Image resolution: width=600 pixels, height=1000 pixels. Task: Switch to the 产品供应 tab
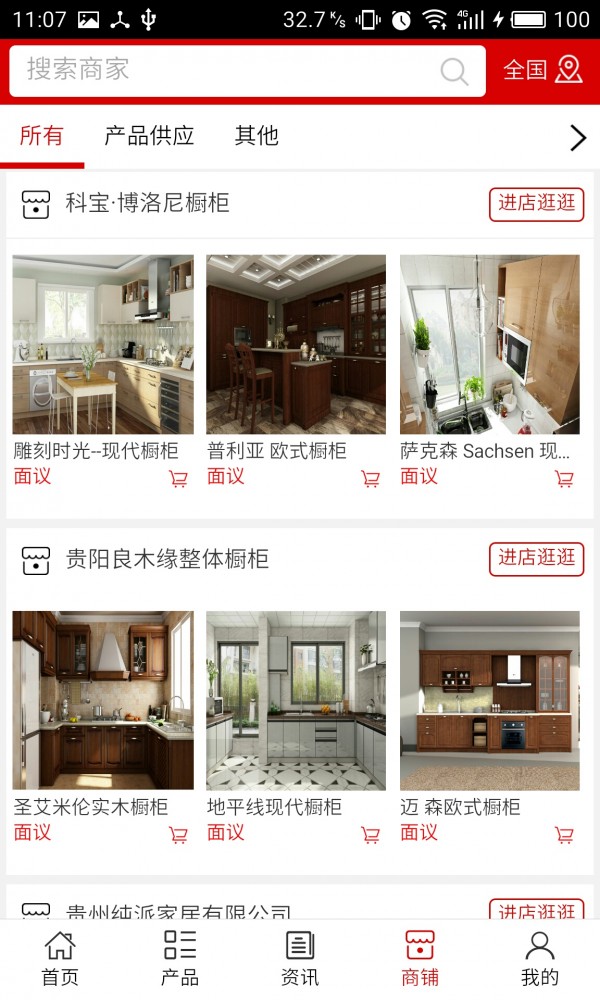click(x=149, y=136)
